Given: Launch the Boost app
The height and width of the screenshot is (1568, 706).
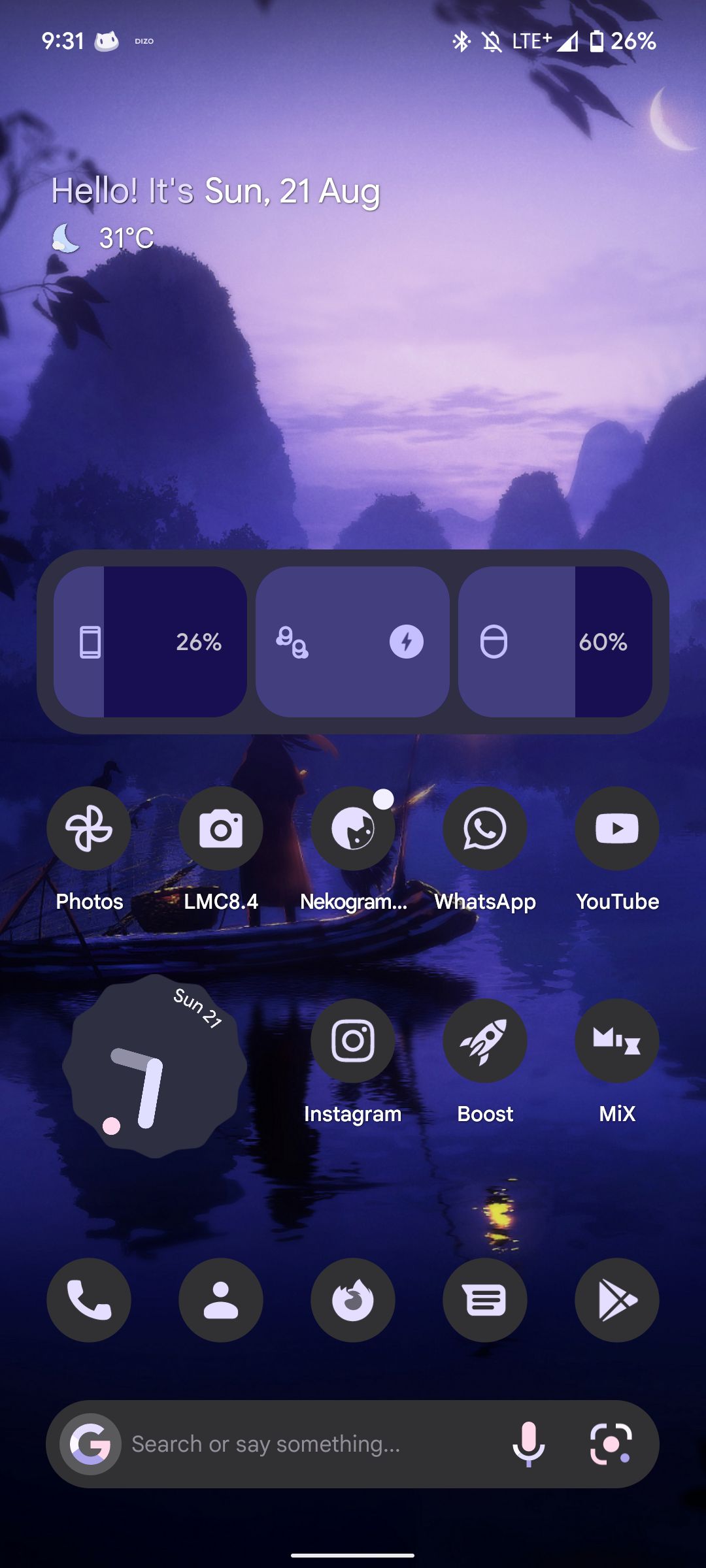Looking at the screenshot, I should [485, 1041].
